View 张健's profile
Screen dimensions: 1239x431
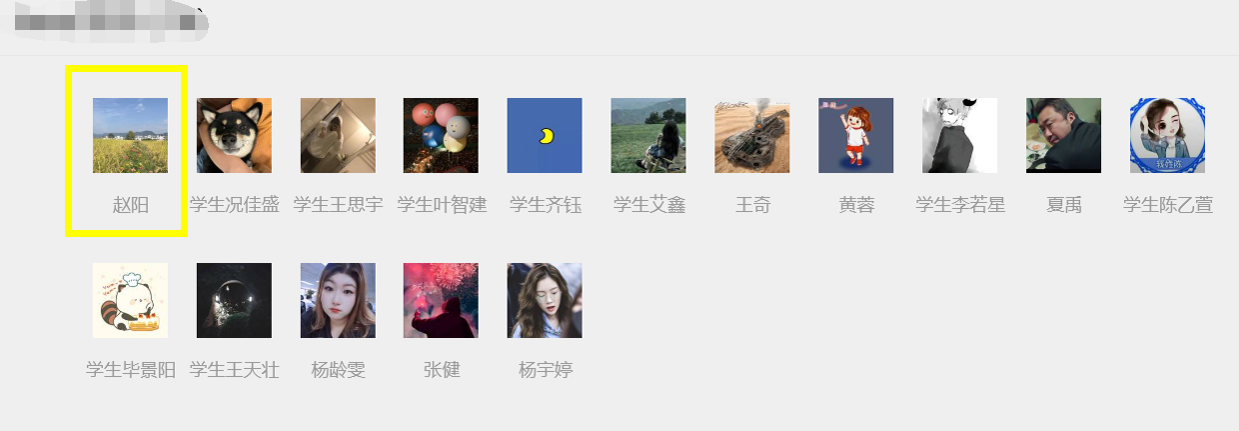(x=441, y=300)
